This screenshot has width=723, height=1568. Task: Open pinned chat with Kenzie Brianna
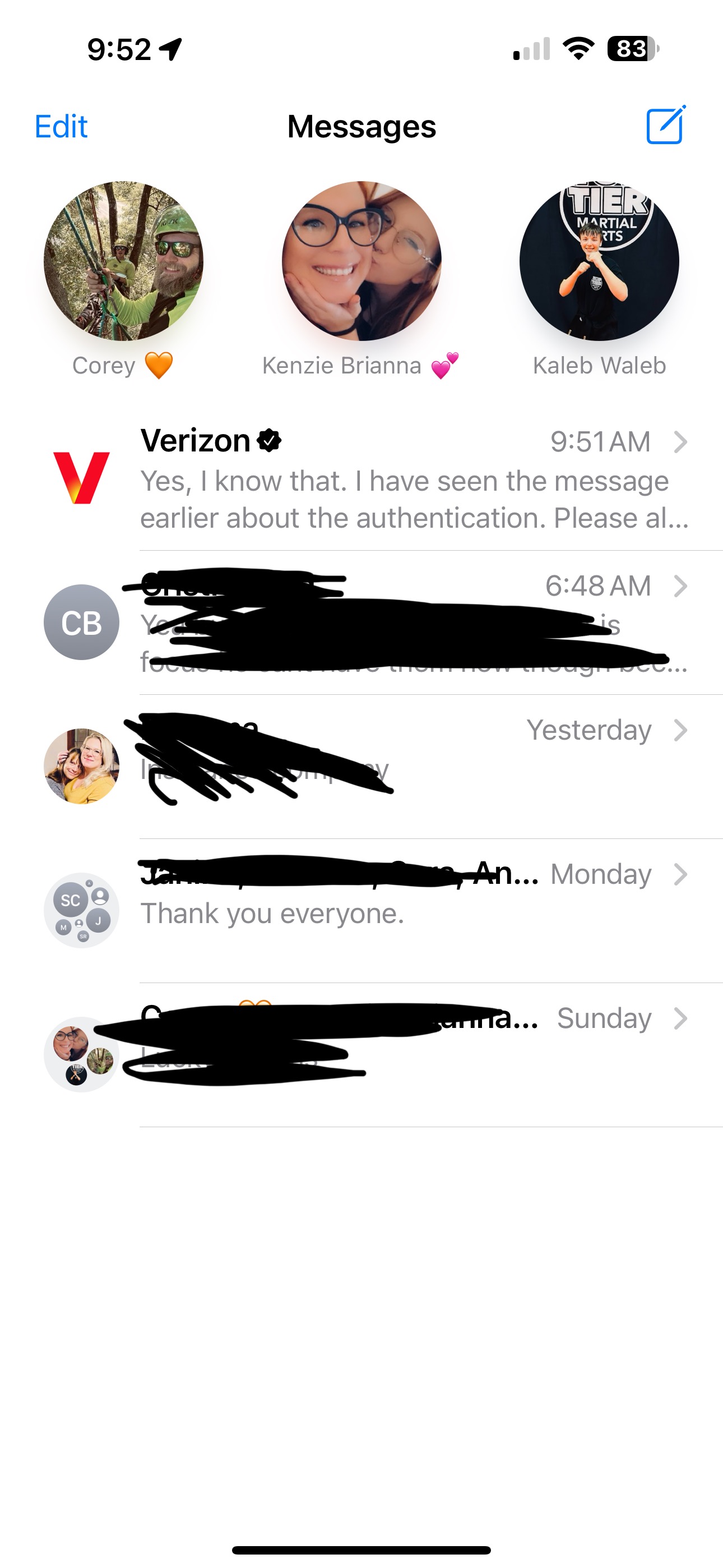tap(361, 261)
